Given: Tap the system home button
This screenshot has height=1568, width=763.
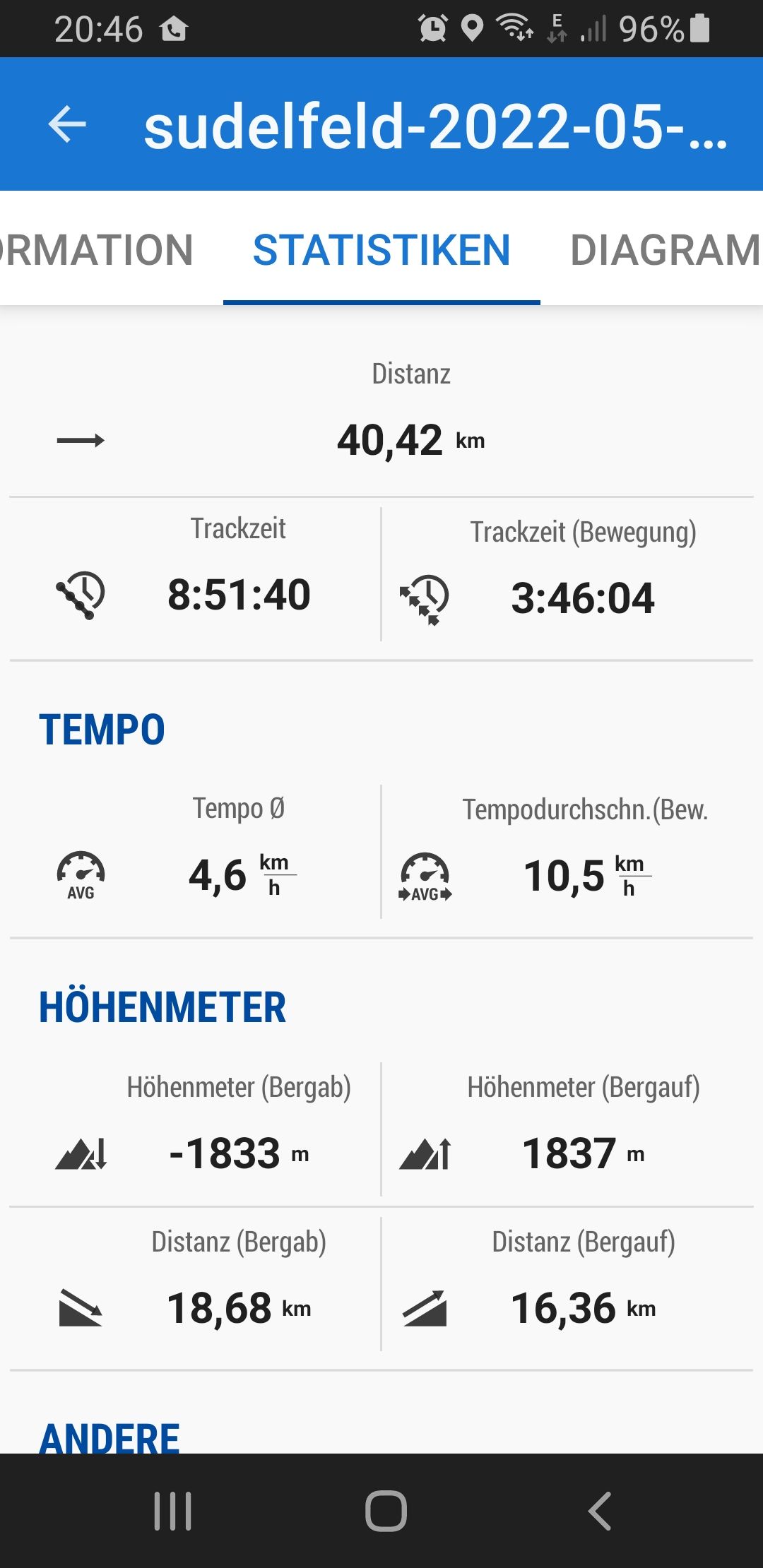Looking at the screenshot, I should [x=386, y=1511].
